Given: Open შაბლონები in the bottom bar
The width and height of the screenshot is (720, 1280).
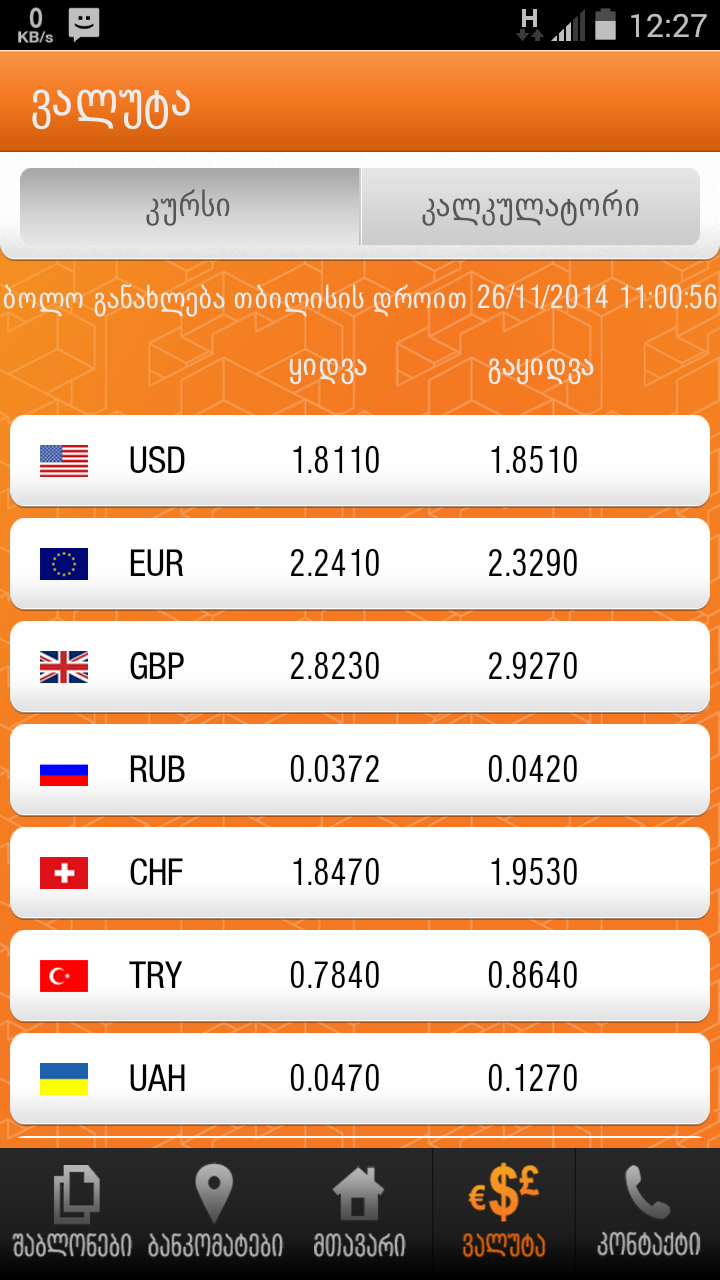Looking at the screenshot, I should pos(72,1214).
